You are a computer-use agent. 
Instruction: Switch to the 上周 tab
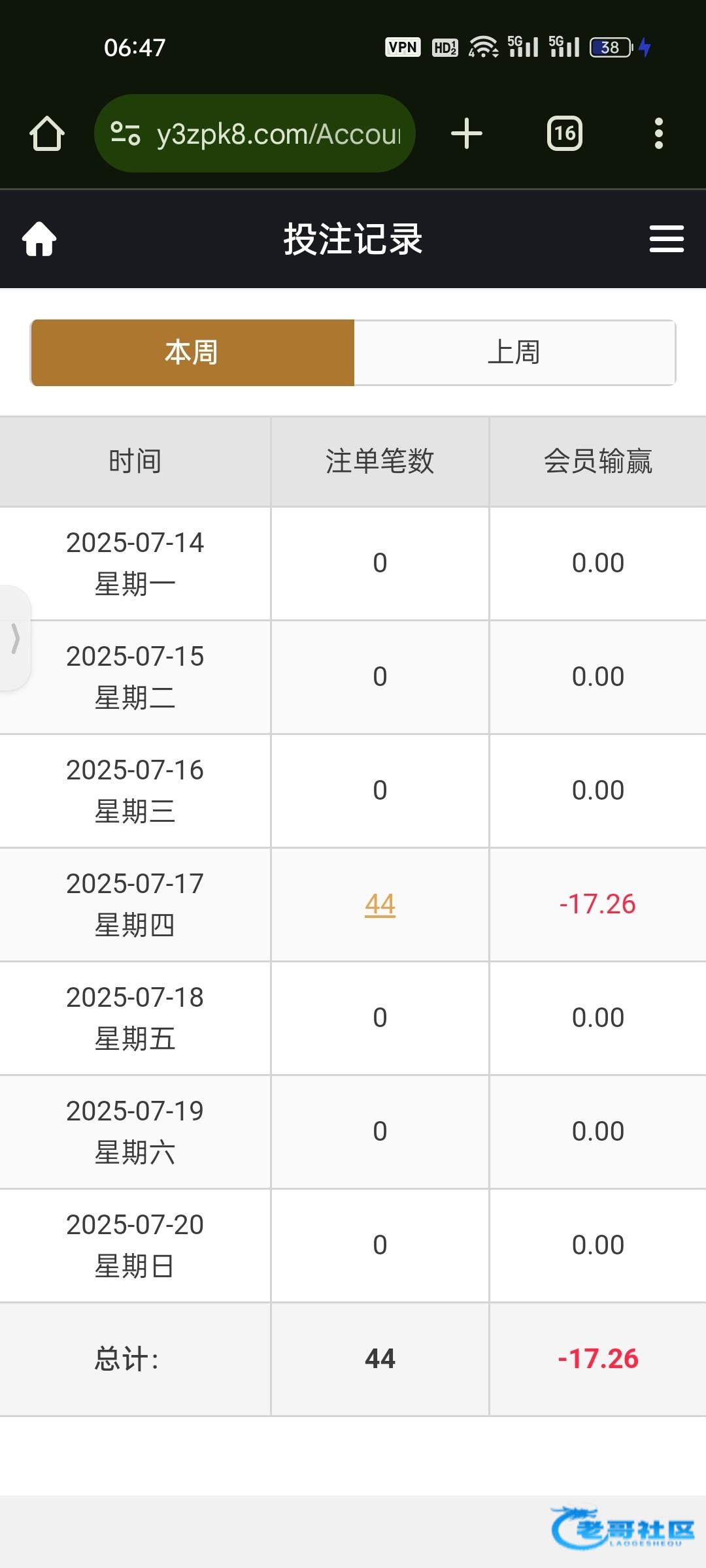[x=514, y=353]
